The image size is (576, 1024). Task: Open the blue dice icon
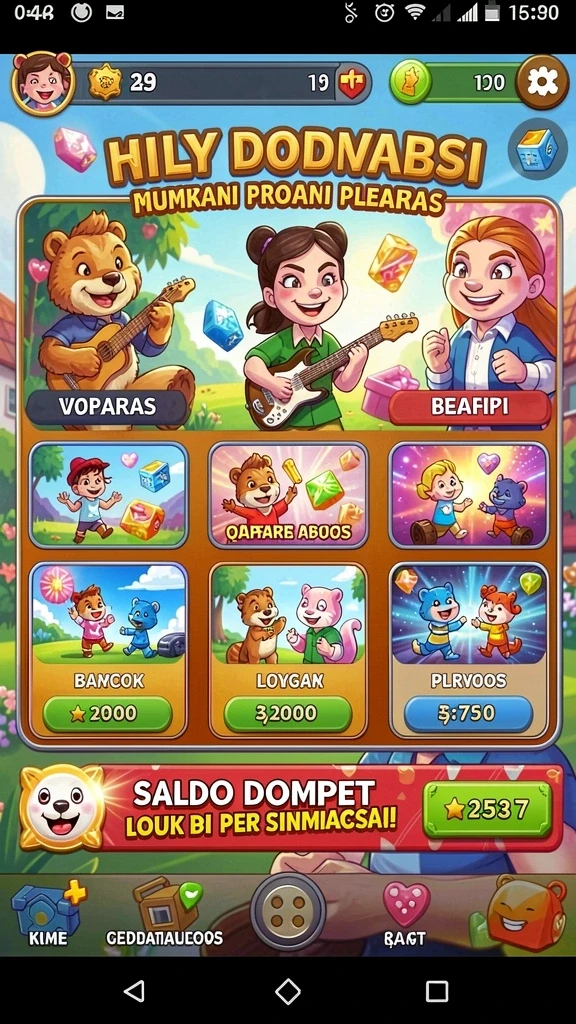[x=537, y=149]
